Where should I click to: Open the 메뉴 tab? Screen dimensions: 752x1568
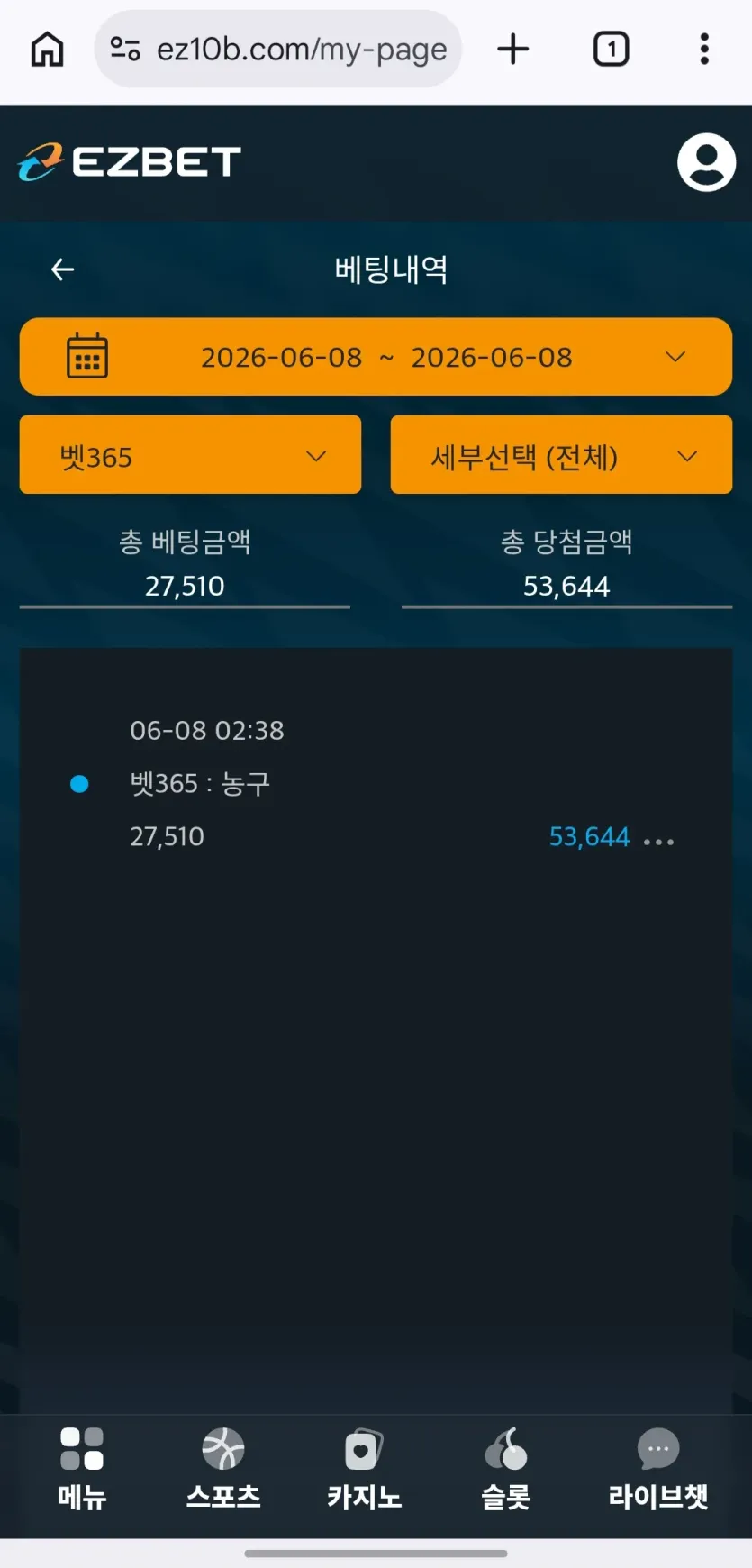pyautogui.click(x=82, y=1469)
